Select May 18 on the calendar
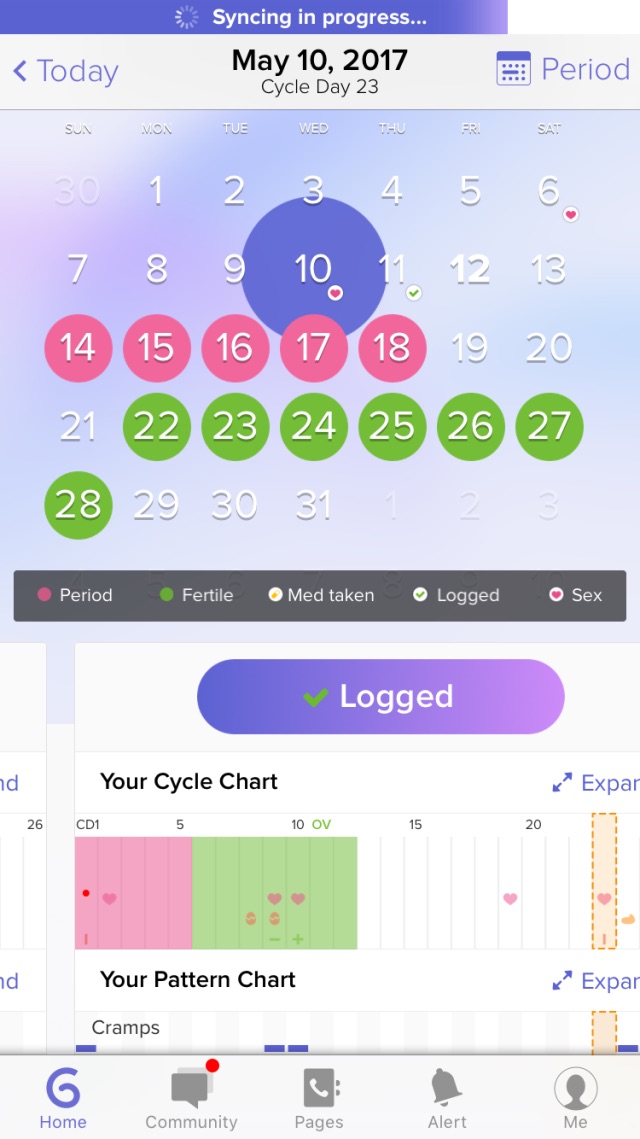 pos(392,348)
